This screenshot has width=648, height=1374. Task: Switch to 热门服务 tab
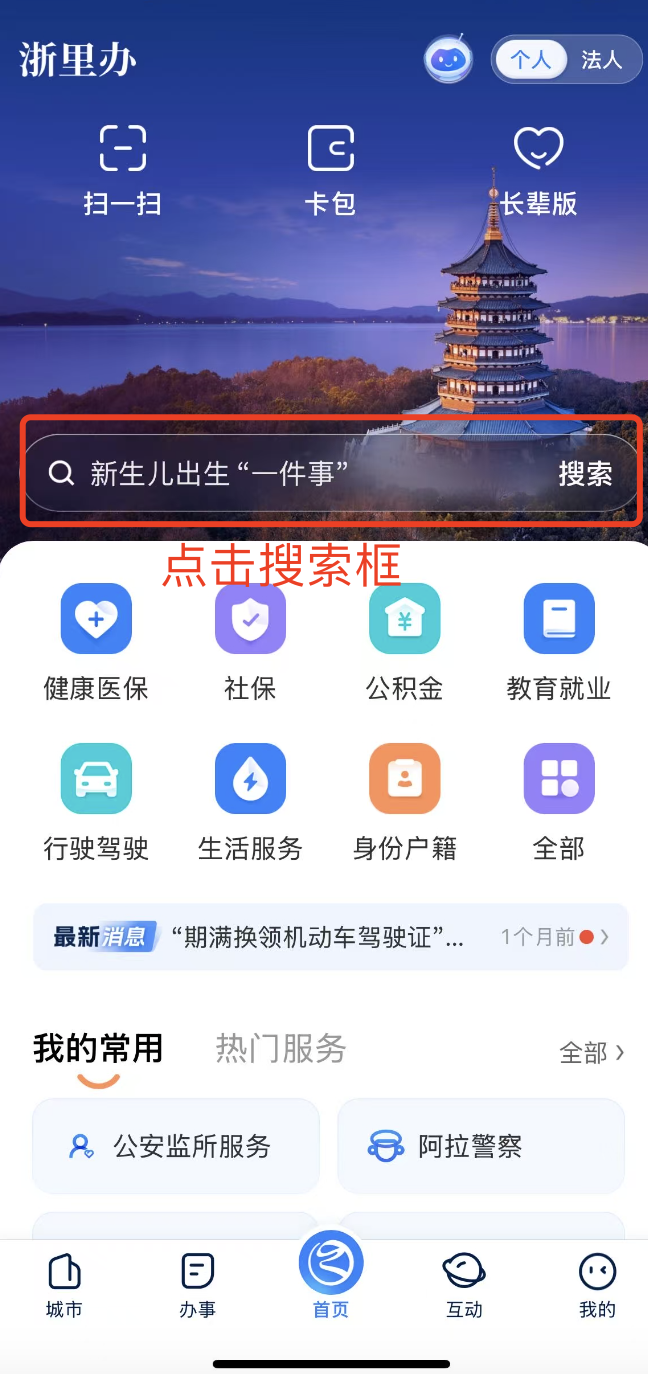(x=281, y=1049)
